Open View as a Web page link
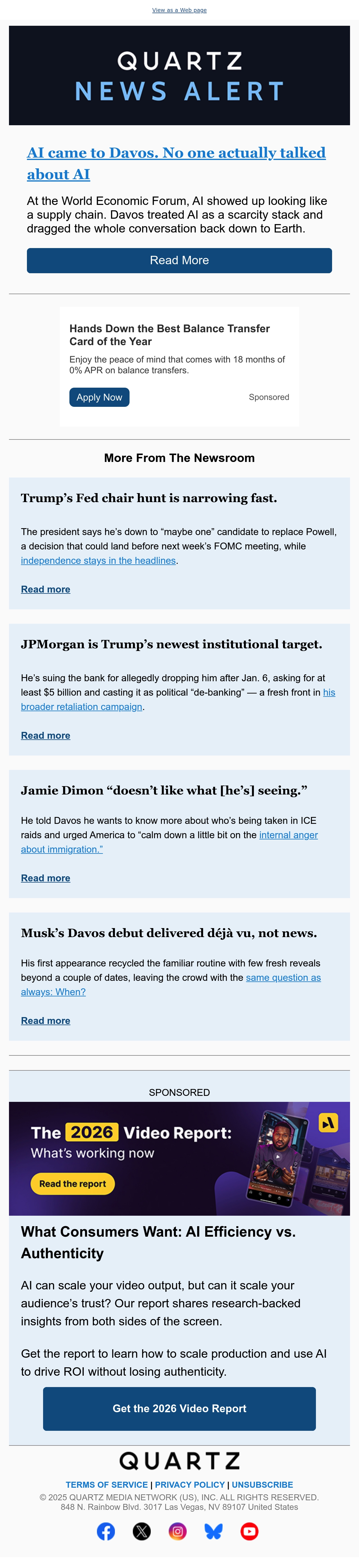 179,10
